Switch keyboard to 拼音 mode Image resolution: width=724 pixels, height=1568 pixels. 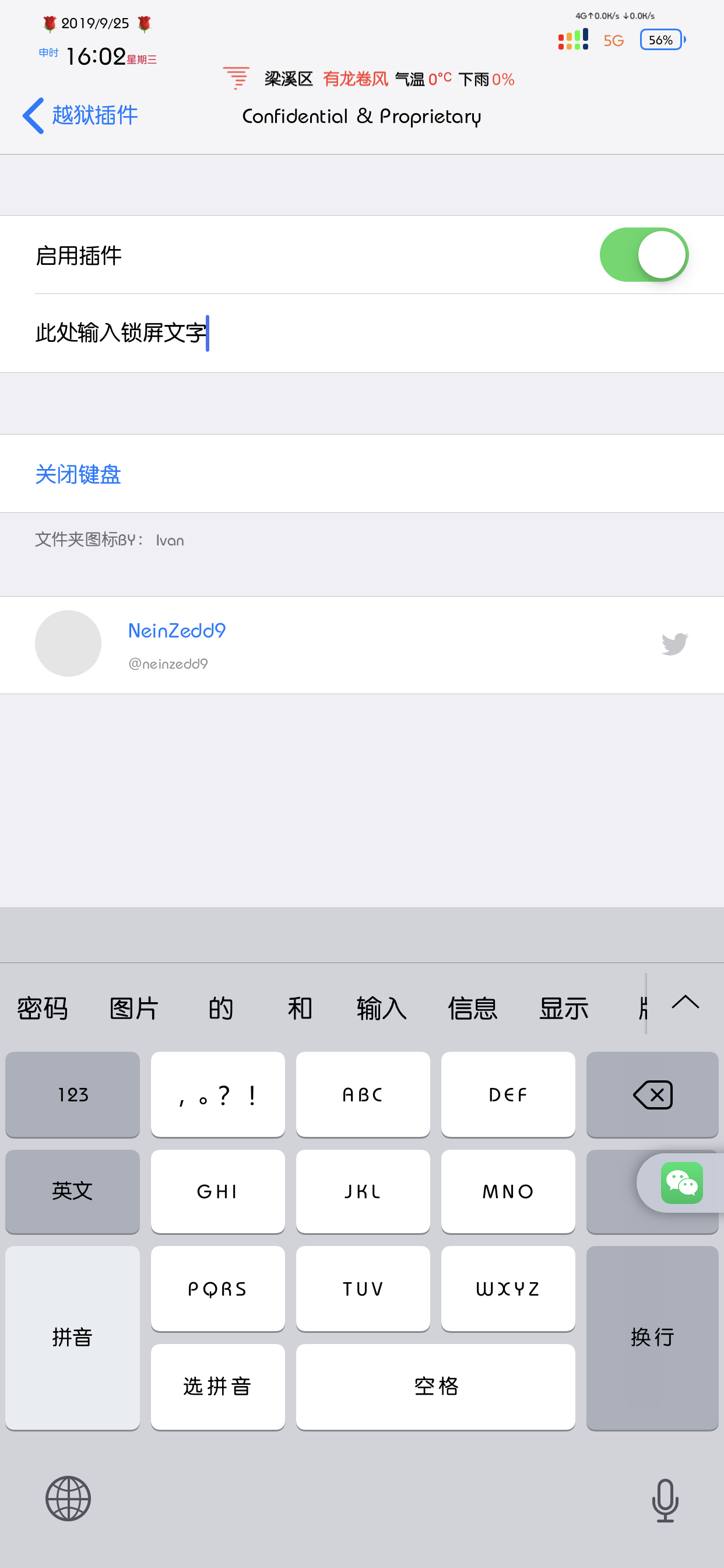(x=72, y=1338)
